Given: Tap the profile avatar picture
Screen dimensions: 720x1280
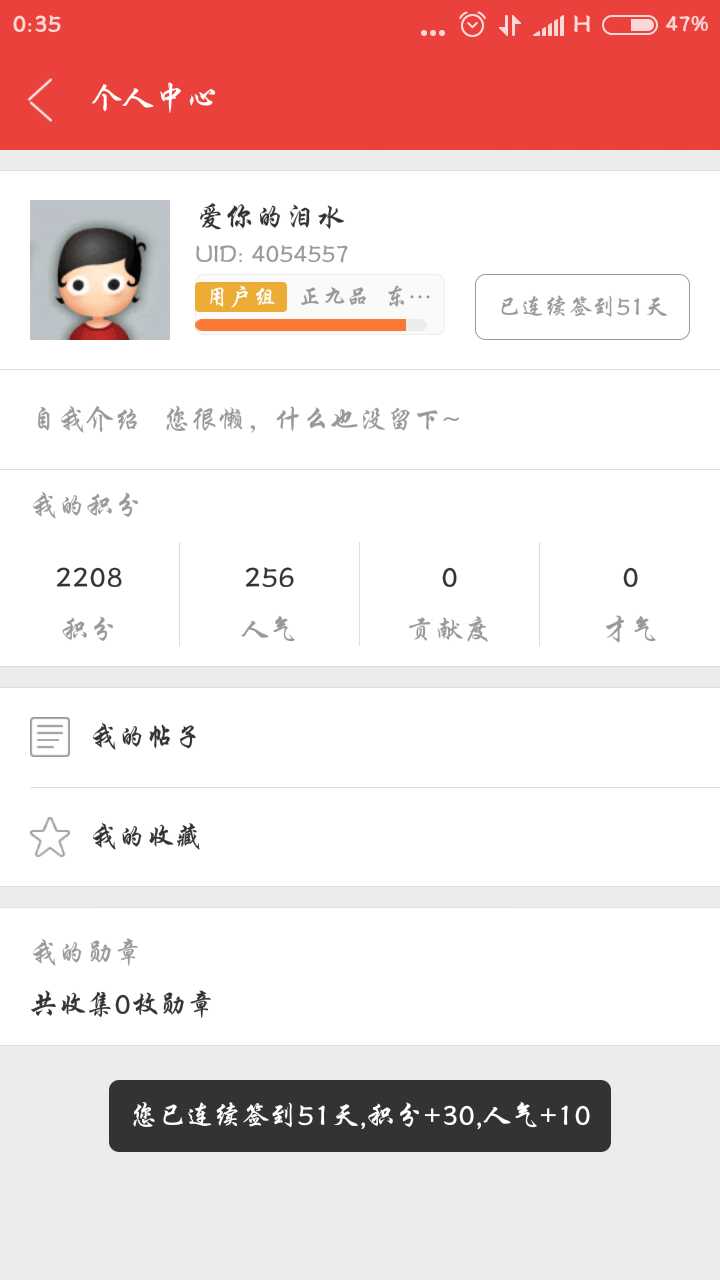Looking at the screenshot, I should (100, 270).
